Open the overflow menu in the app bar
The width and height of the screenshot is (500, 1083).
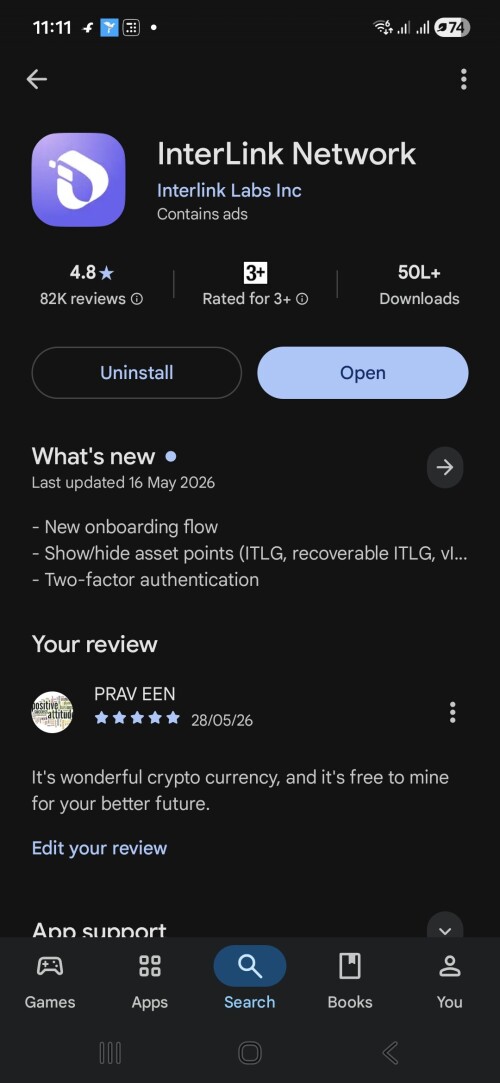click(x=463, y=79)
